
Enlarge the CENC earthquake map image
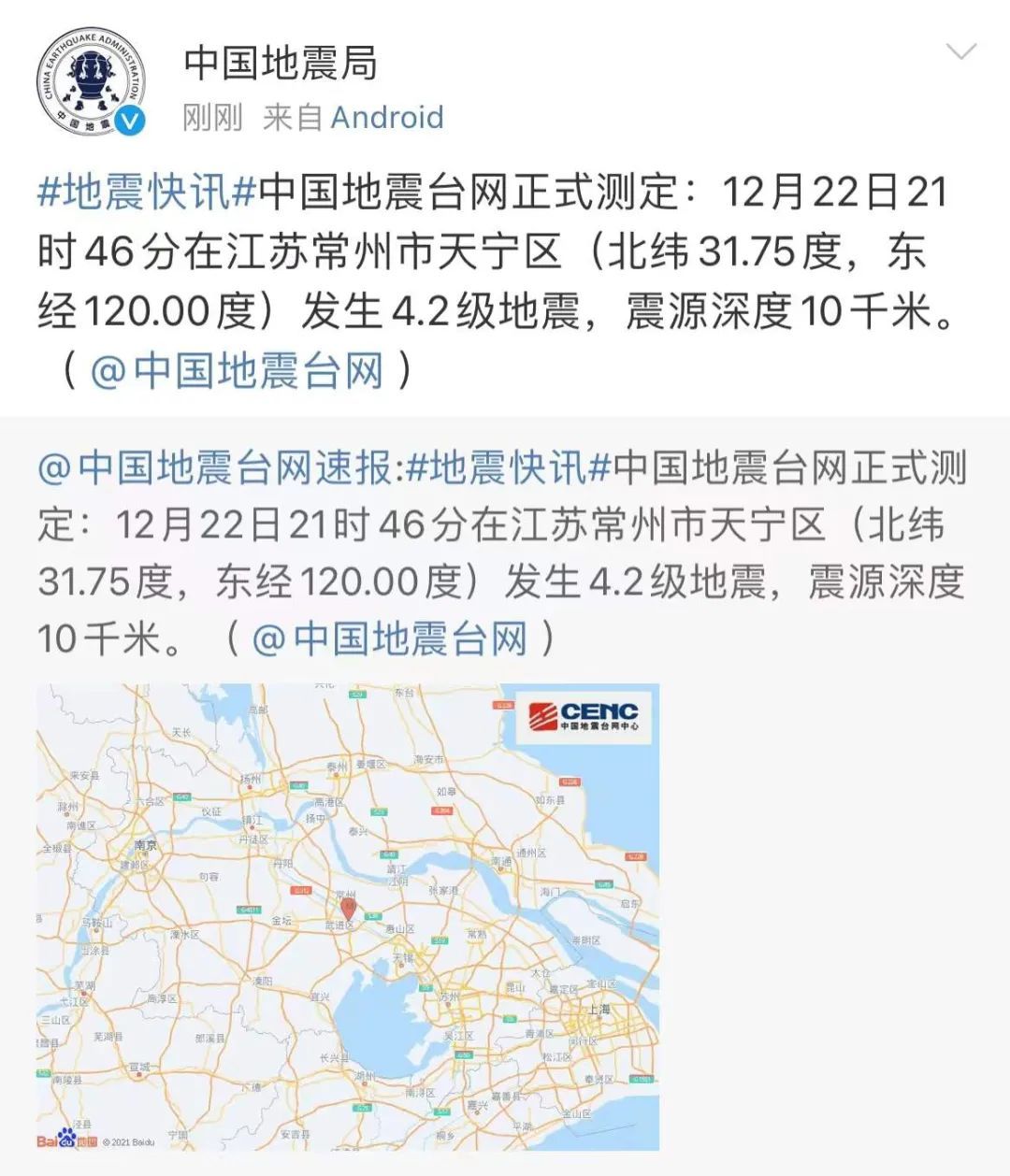(348, 916)
